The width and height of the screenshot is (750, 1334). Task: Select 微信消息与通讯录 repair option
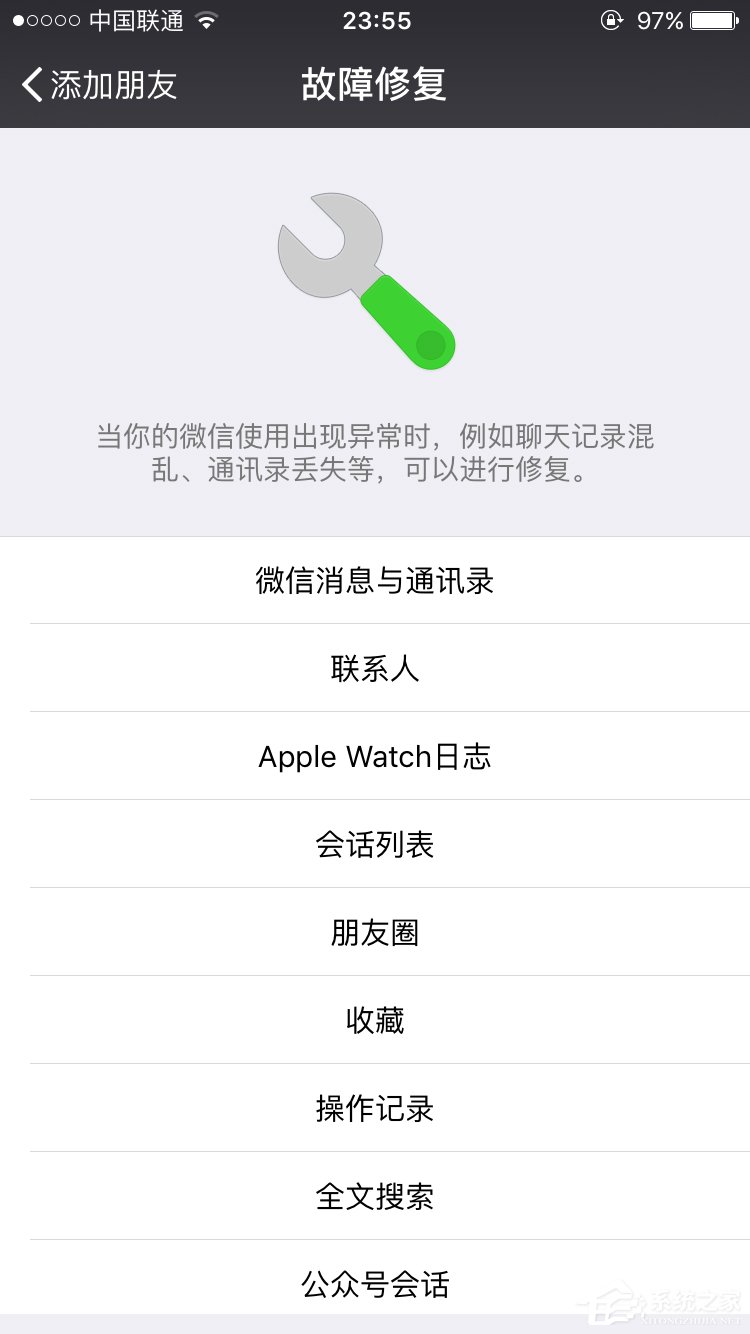pyautogui.click(x=375, y=580)
